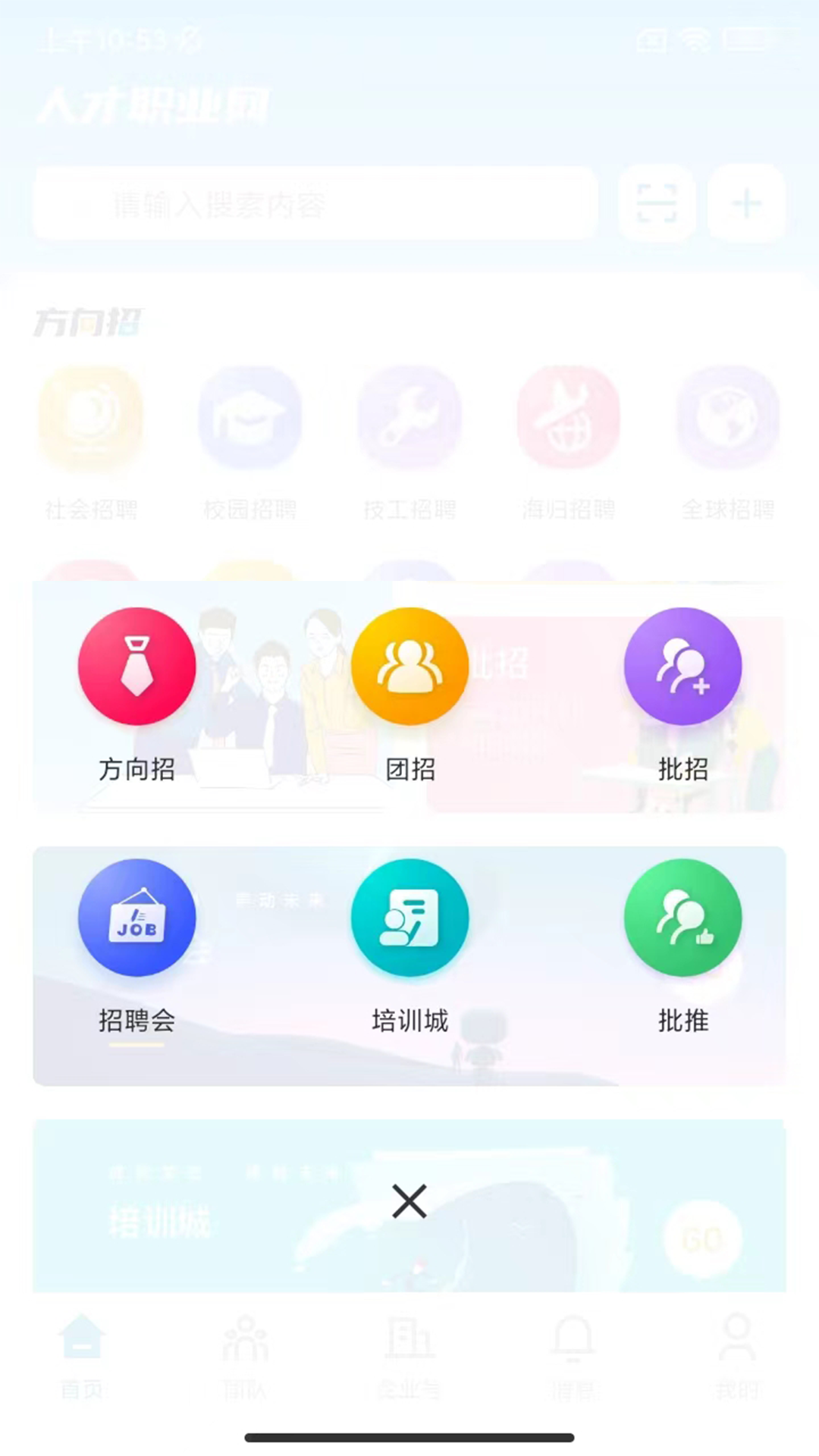Open the 培训城 teal training icon

409,917
